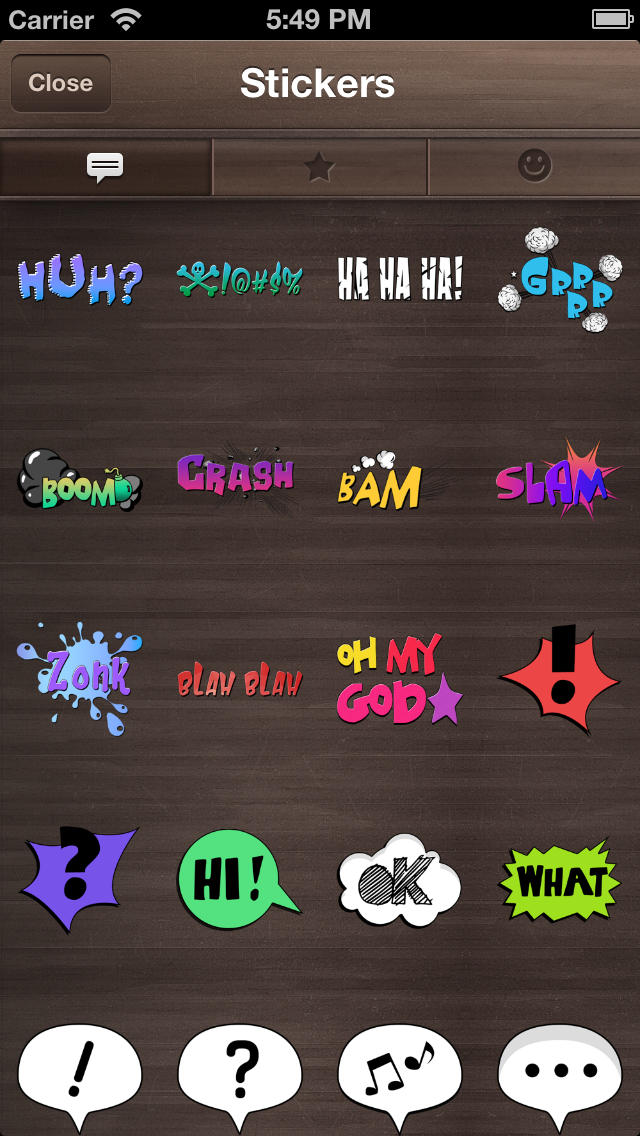Pick the OK cloud sticker

(x=398, y=881)
